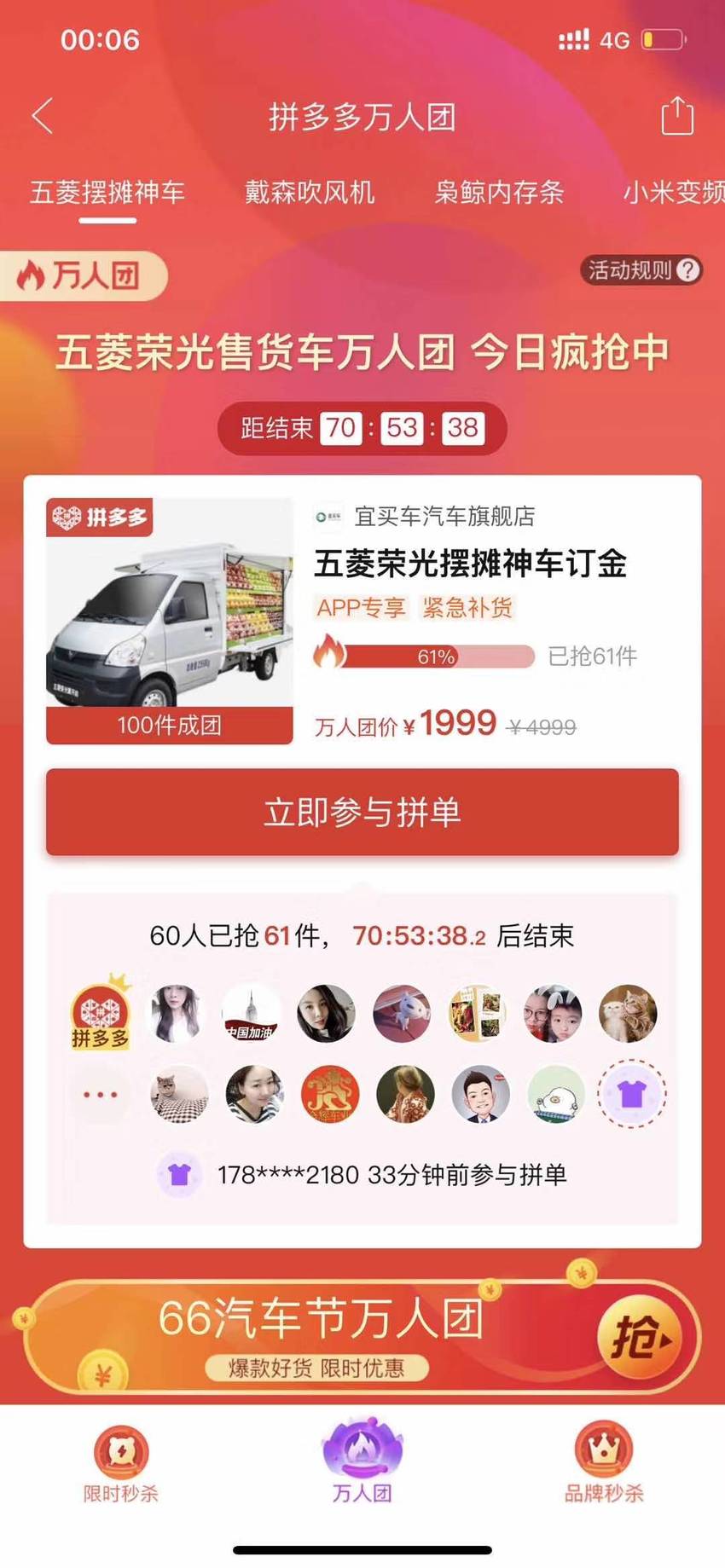Show more participants via the three dots
Screen dimensions: 725x1568
point(100,1094)
